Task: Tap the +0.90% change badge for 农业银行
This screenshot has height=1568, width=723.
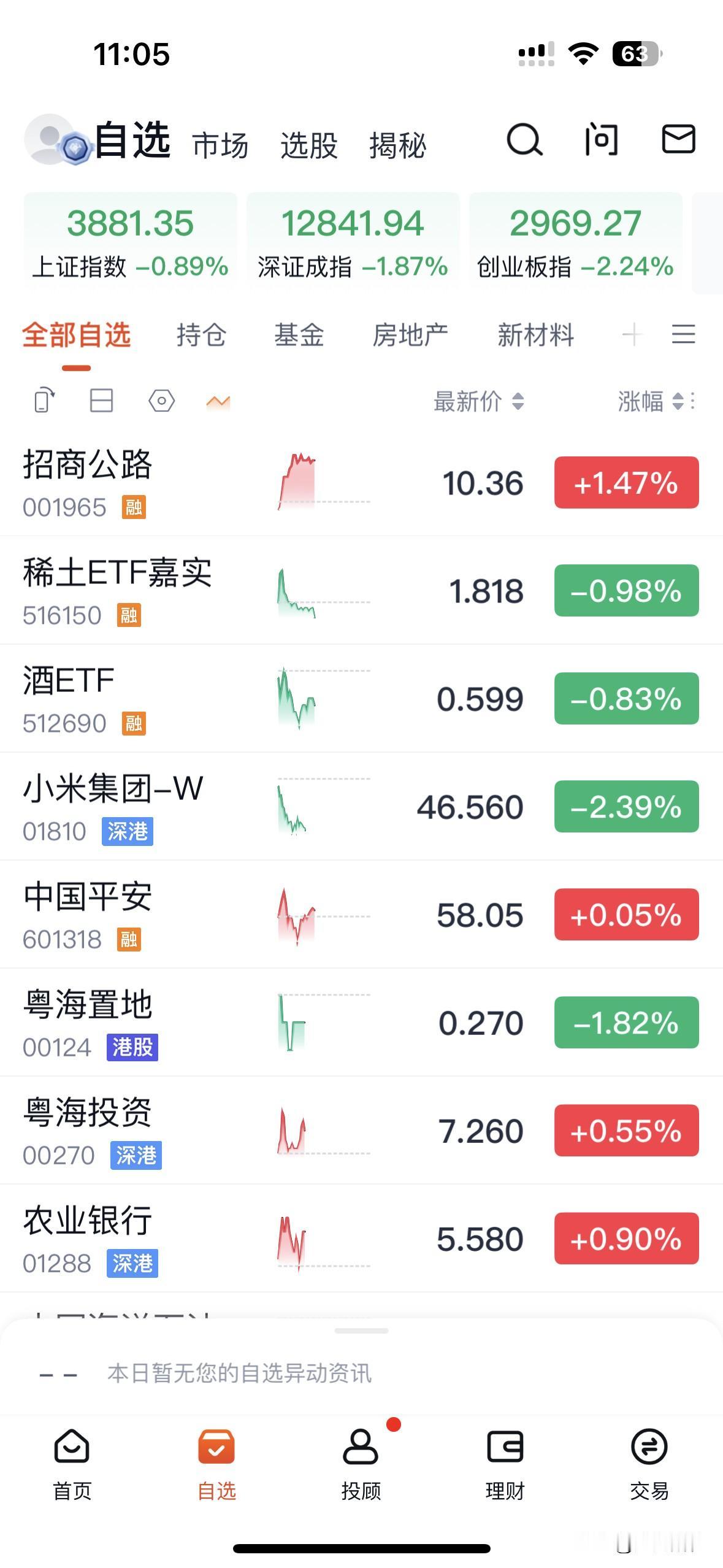Action: point(626,1238)
